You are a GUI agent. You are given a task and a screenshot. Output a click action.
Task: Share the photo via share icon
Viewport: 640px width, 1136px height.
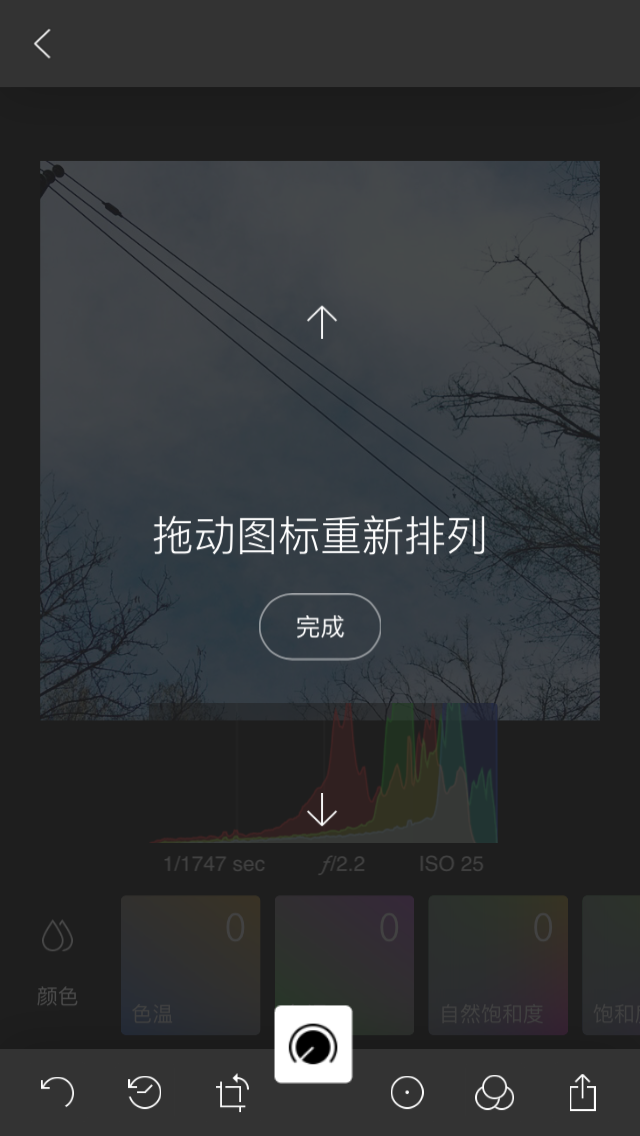[582, 1092]
